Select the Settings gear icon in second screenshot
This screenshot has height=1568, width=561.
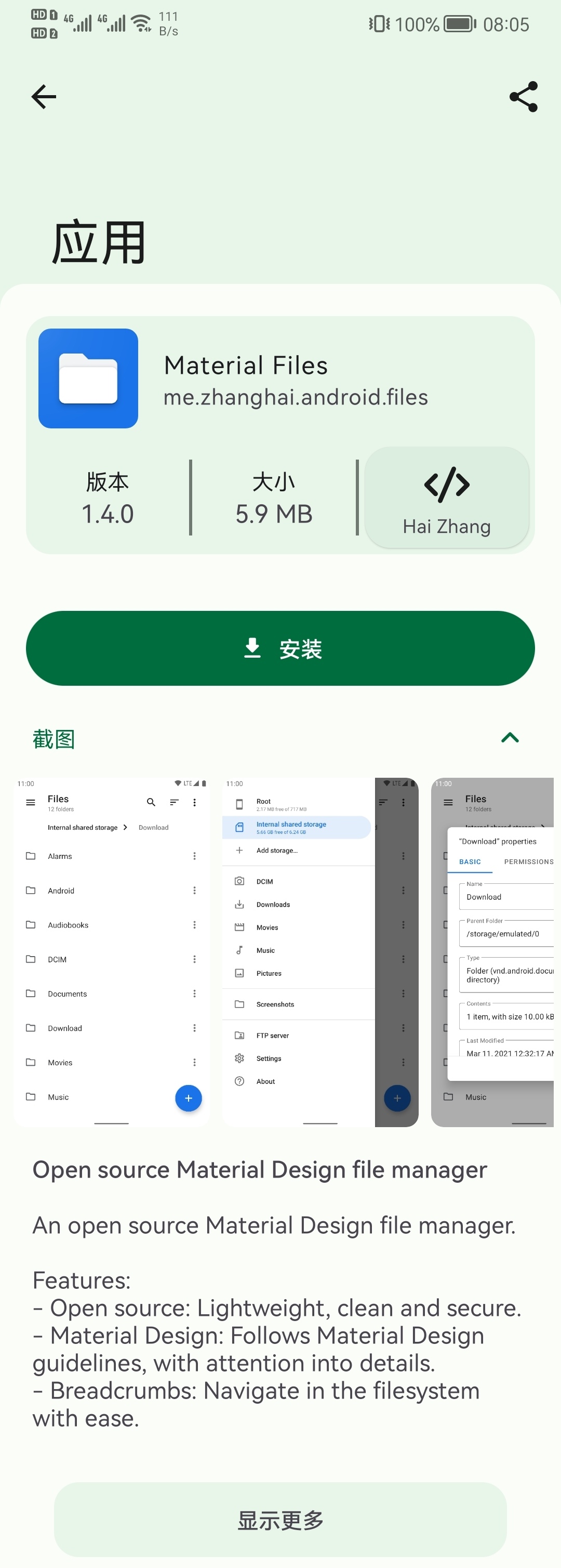pos(240,1058)
